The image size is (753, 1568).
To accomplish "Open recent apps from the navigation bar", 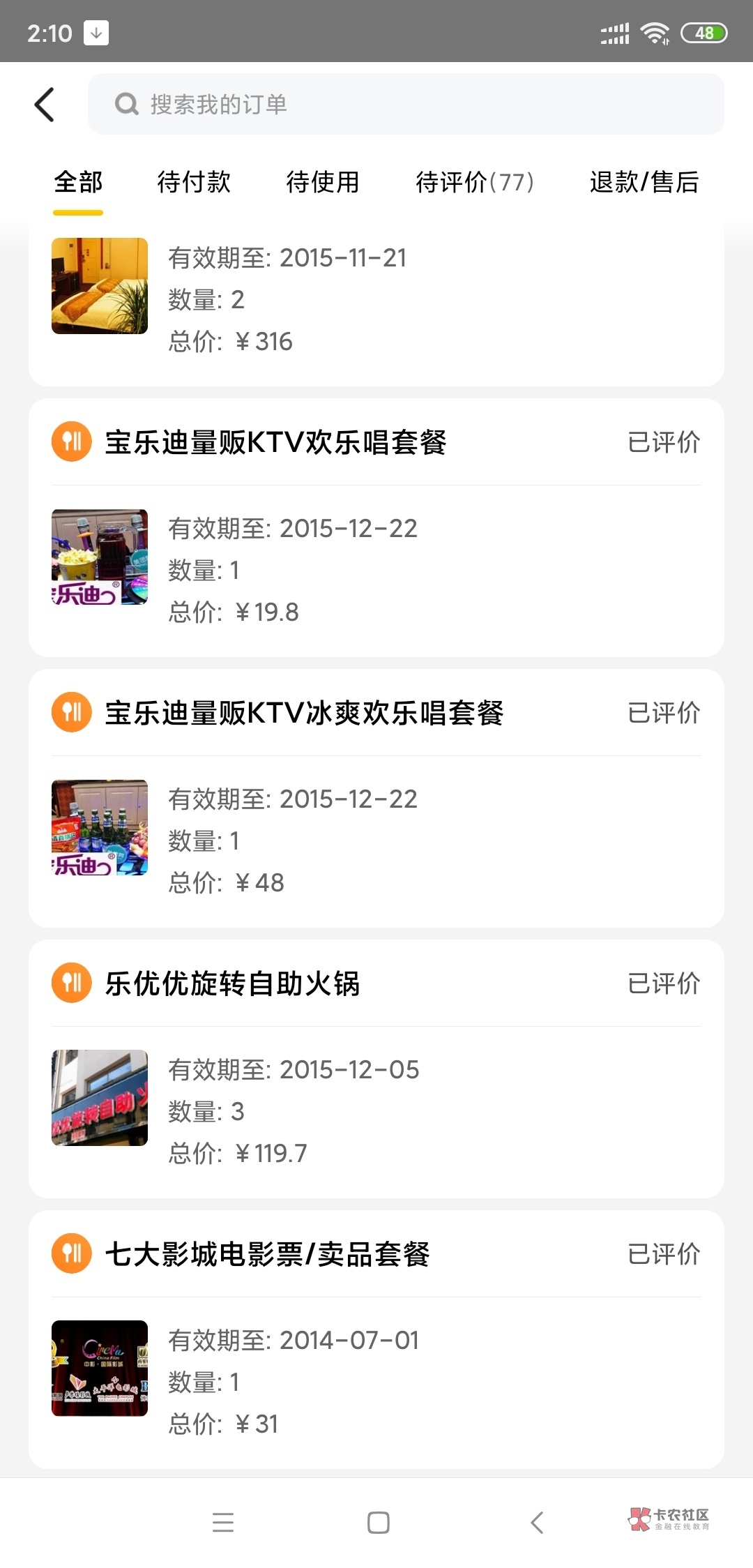I will (x=223, y=1522).
